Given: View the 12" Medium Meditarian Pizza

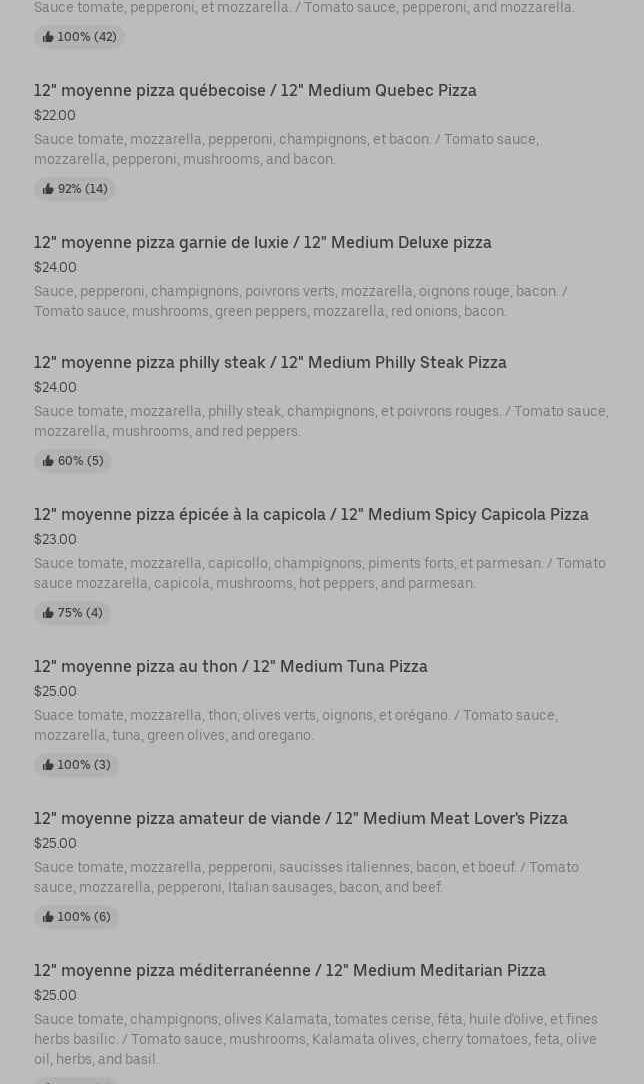Looking at the screenshot, I should tap(289, 971).
